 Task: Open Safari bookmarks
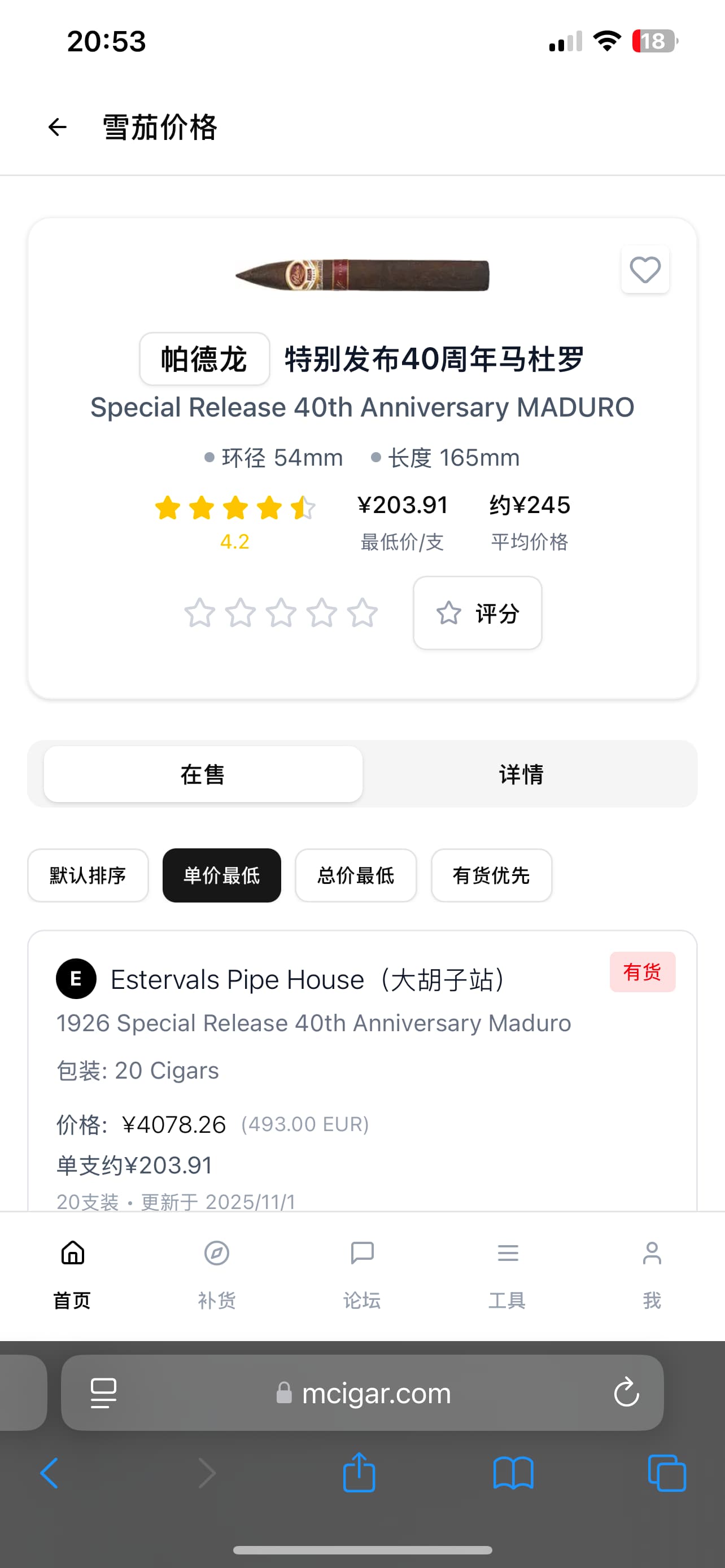click(513, 1473)
